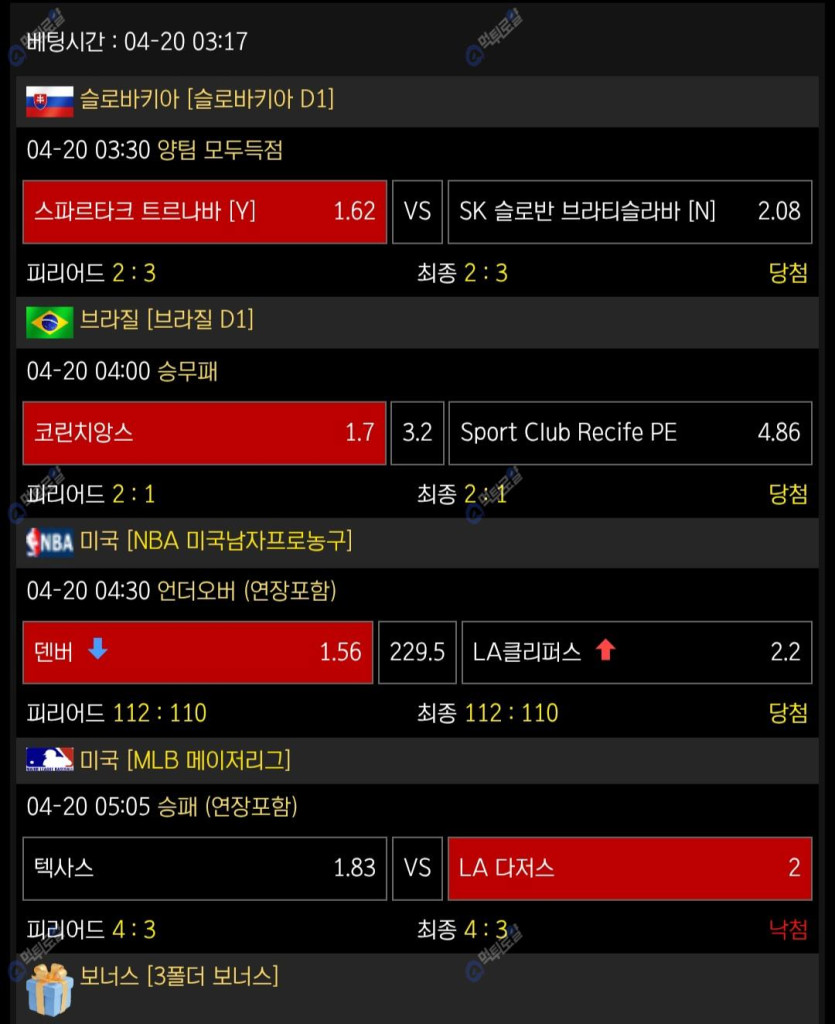
Task: Select 덴버 under option at 1.56
Action: tap(198, 652)
